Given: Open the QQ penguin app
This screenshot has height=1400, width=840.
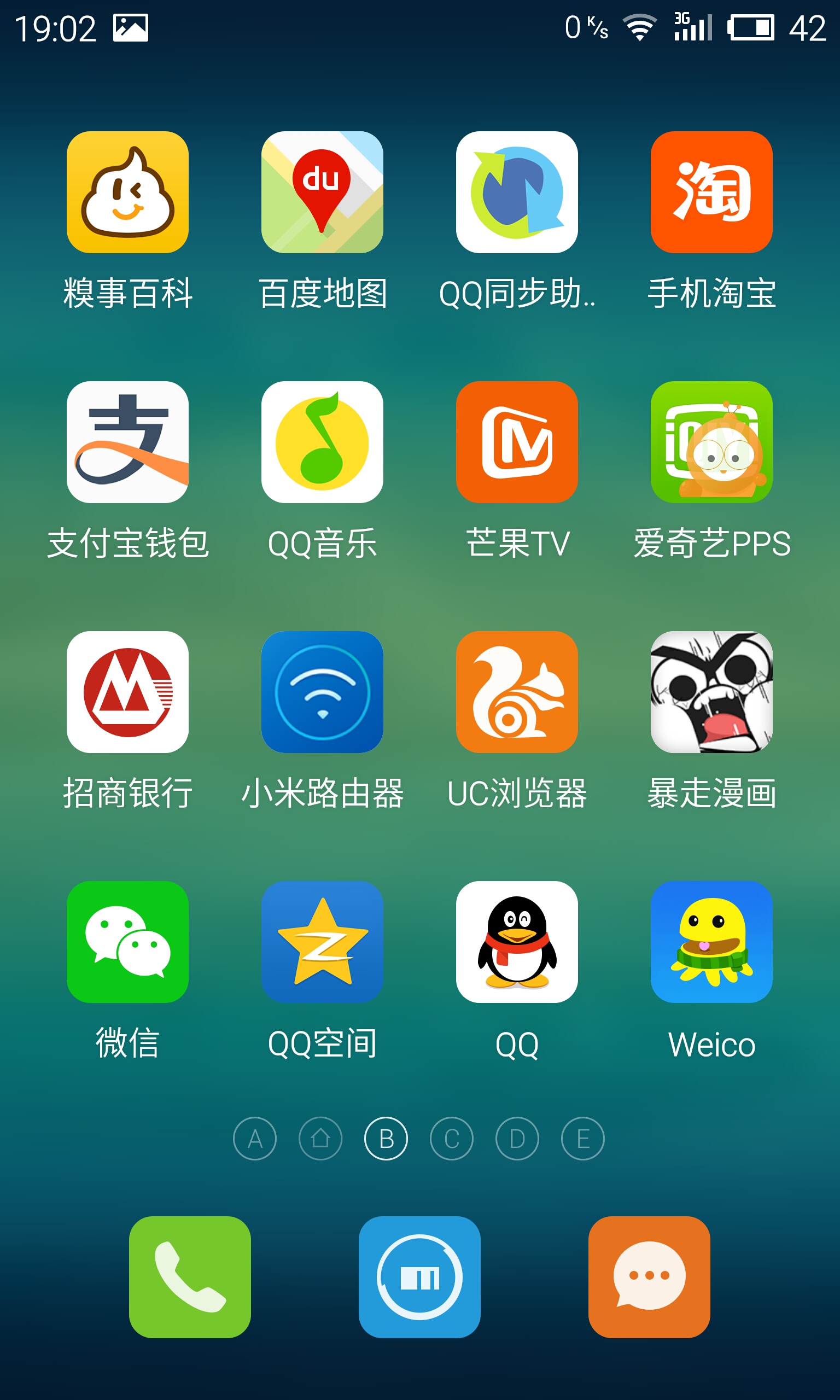Looking at the screenshot, I should [517, 942].
